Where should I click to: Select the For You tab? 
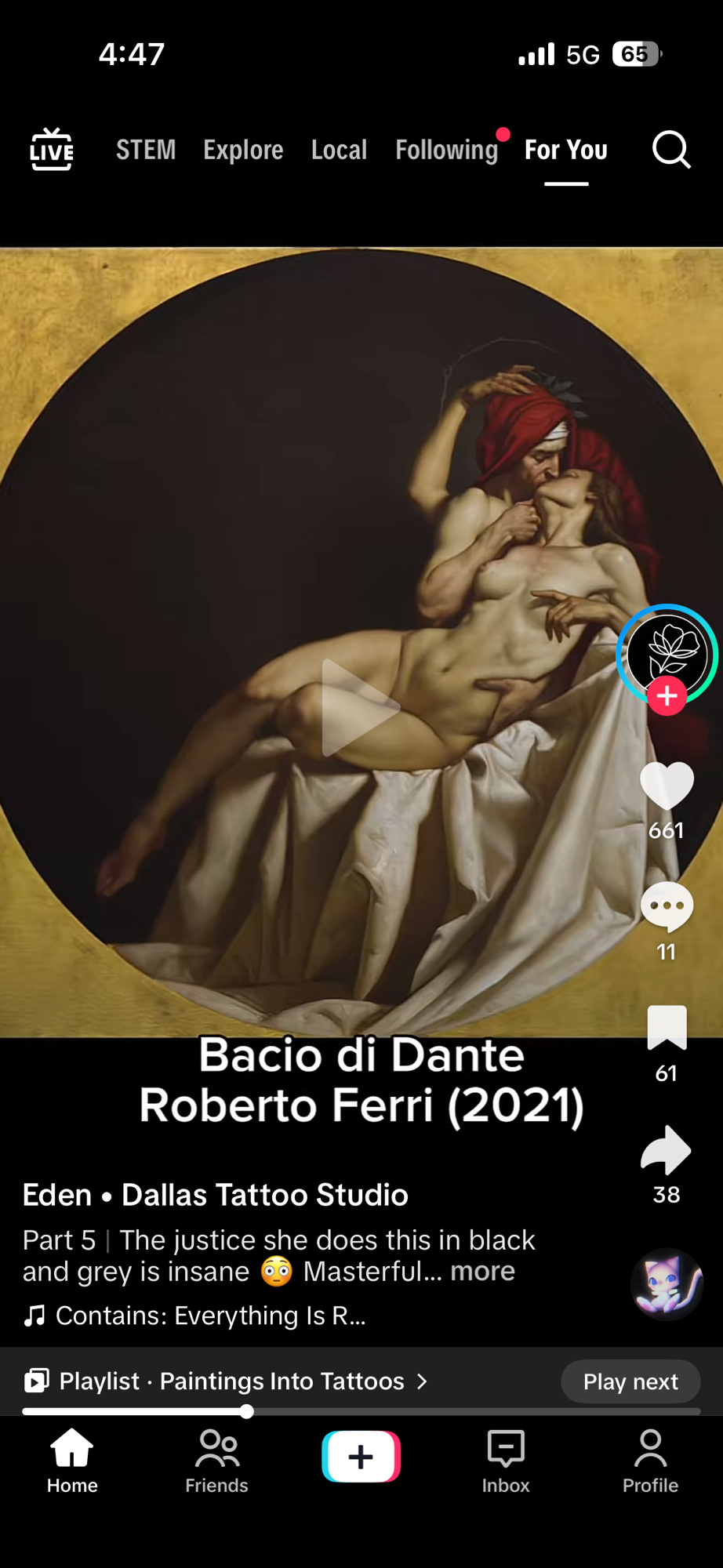click(x=566, y=150)
